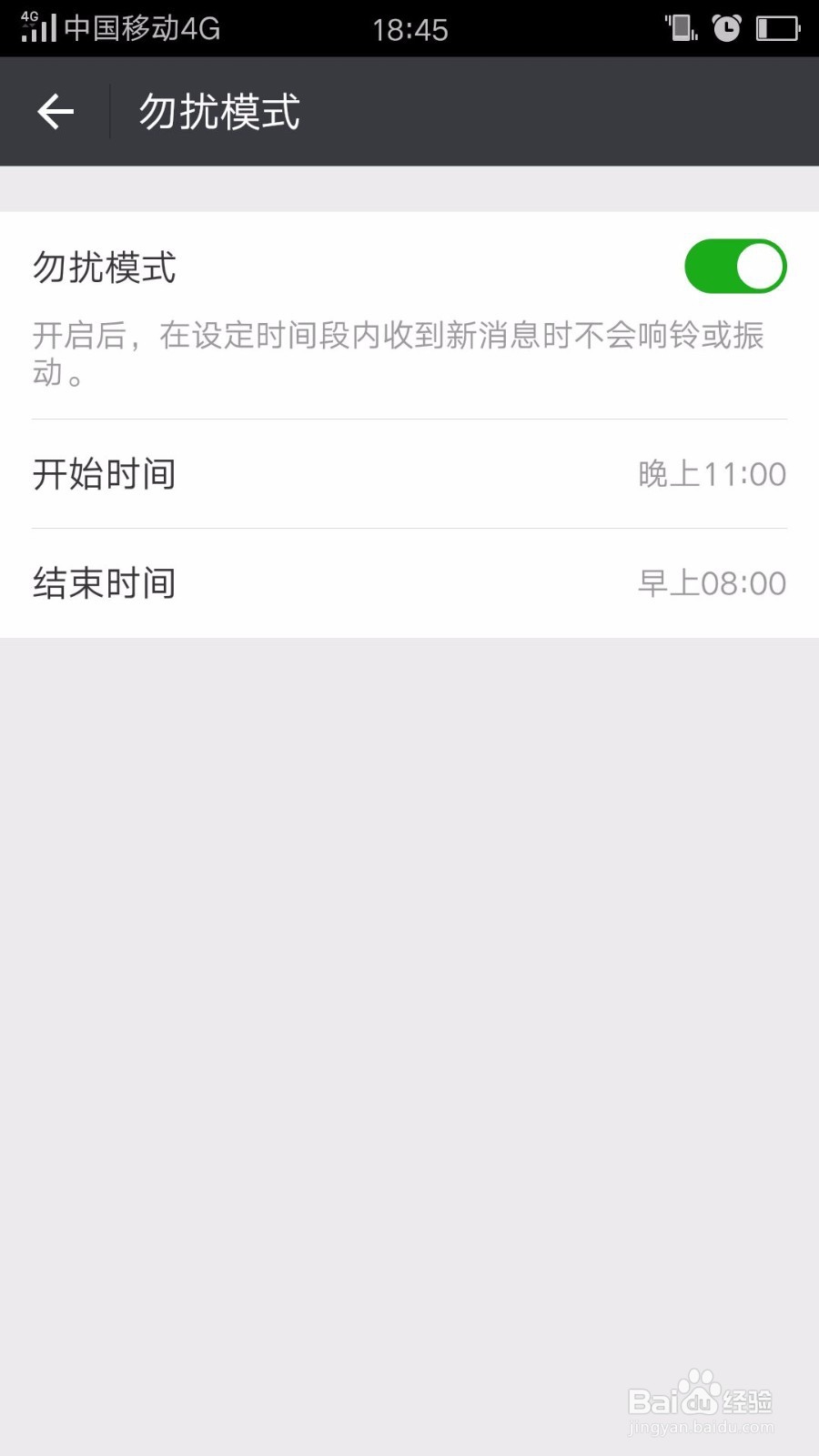Viewport: 819px width, 1456px height.
Task: Open the 开始时间 time picker
Action: (409, 473)
